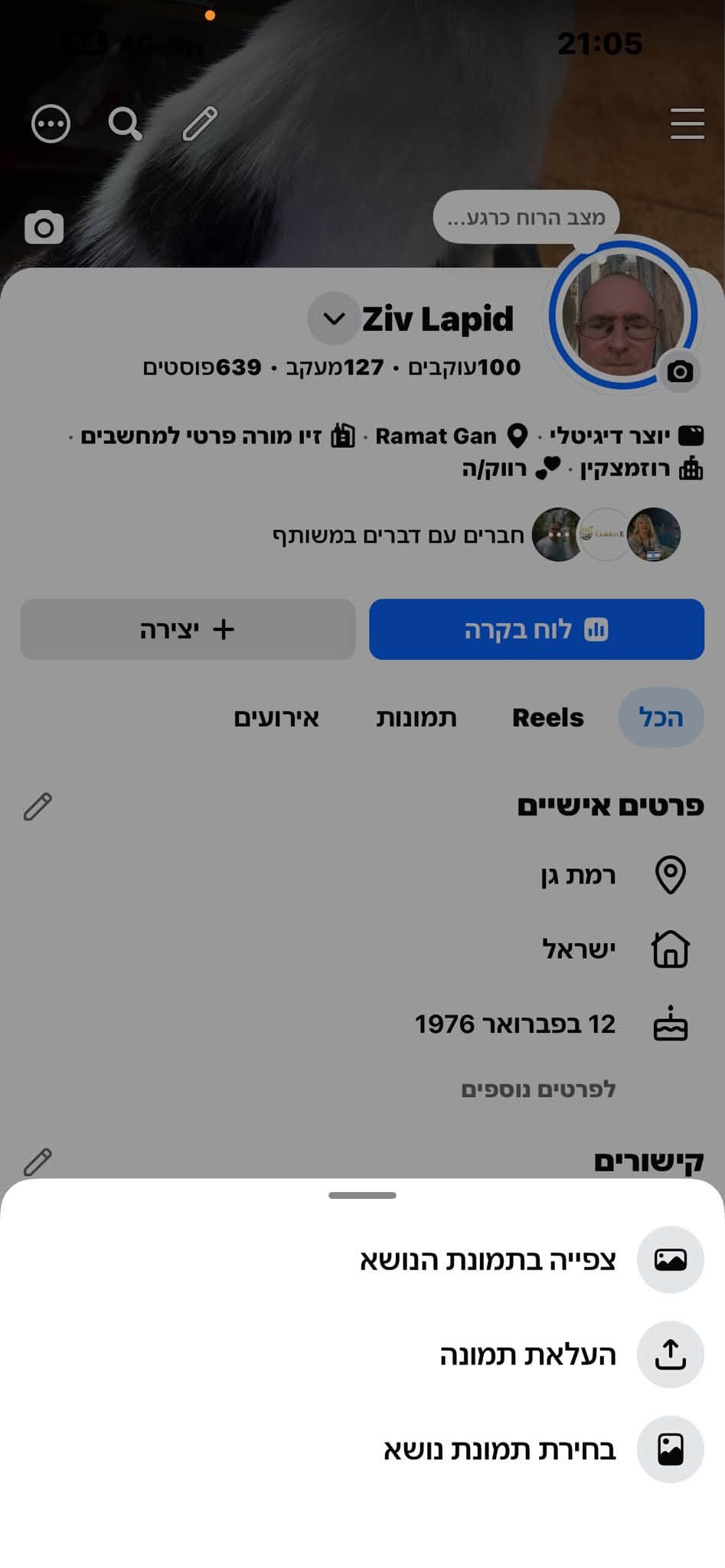Open profile search magnifier
Screen dimensions: 725x1568
click(x=125, y=123)
